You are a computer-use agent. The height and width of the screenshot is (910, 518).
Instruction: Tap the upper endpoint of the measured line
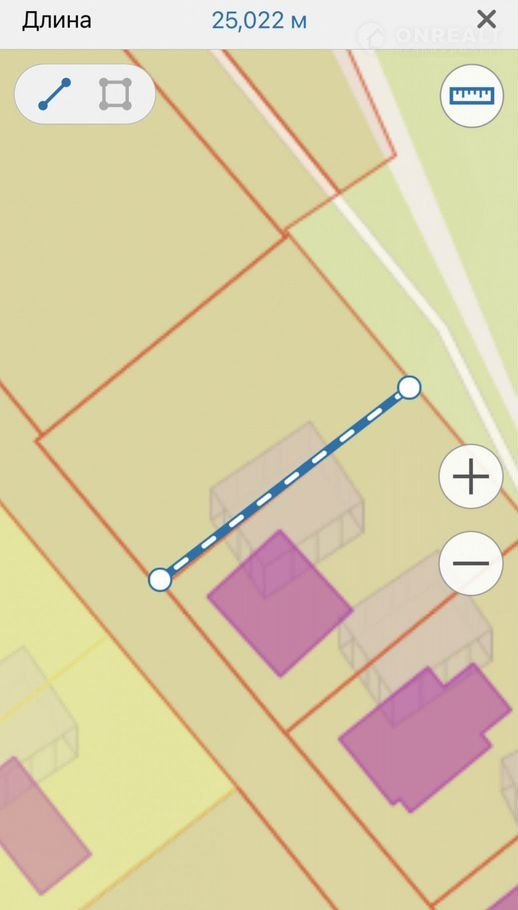tap(410, 387)
